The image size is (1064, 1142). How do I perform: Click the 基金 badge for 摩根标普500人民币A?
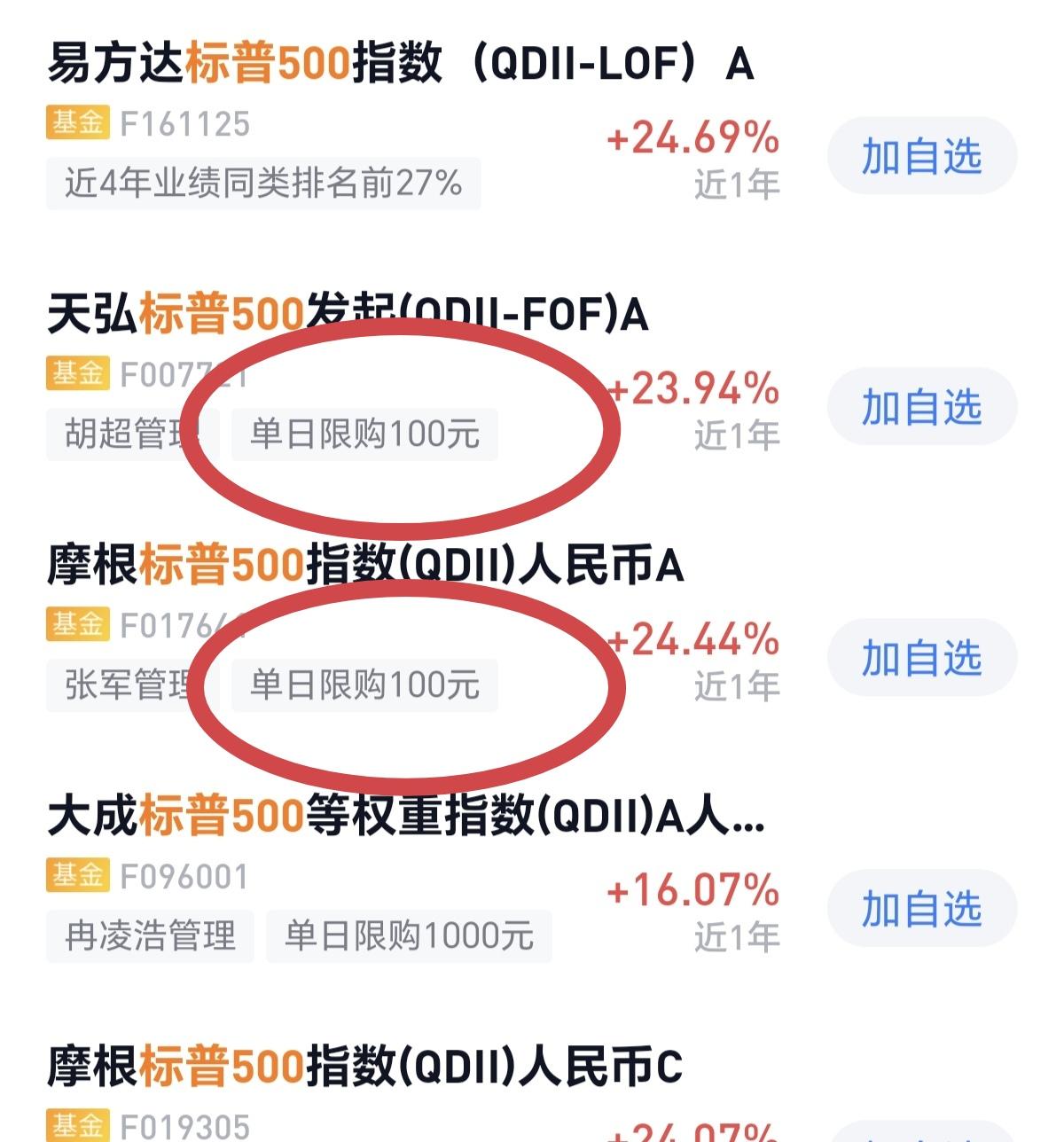pos(76,625)
